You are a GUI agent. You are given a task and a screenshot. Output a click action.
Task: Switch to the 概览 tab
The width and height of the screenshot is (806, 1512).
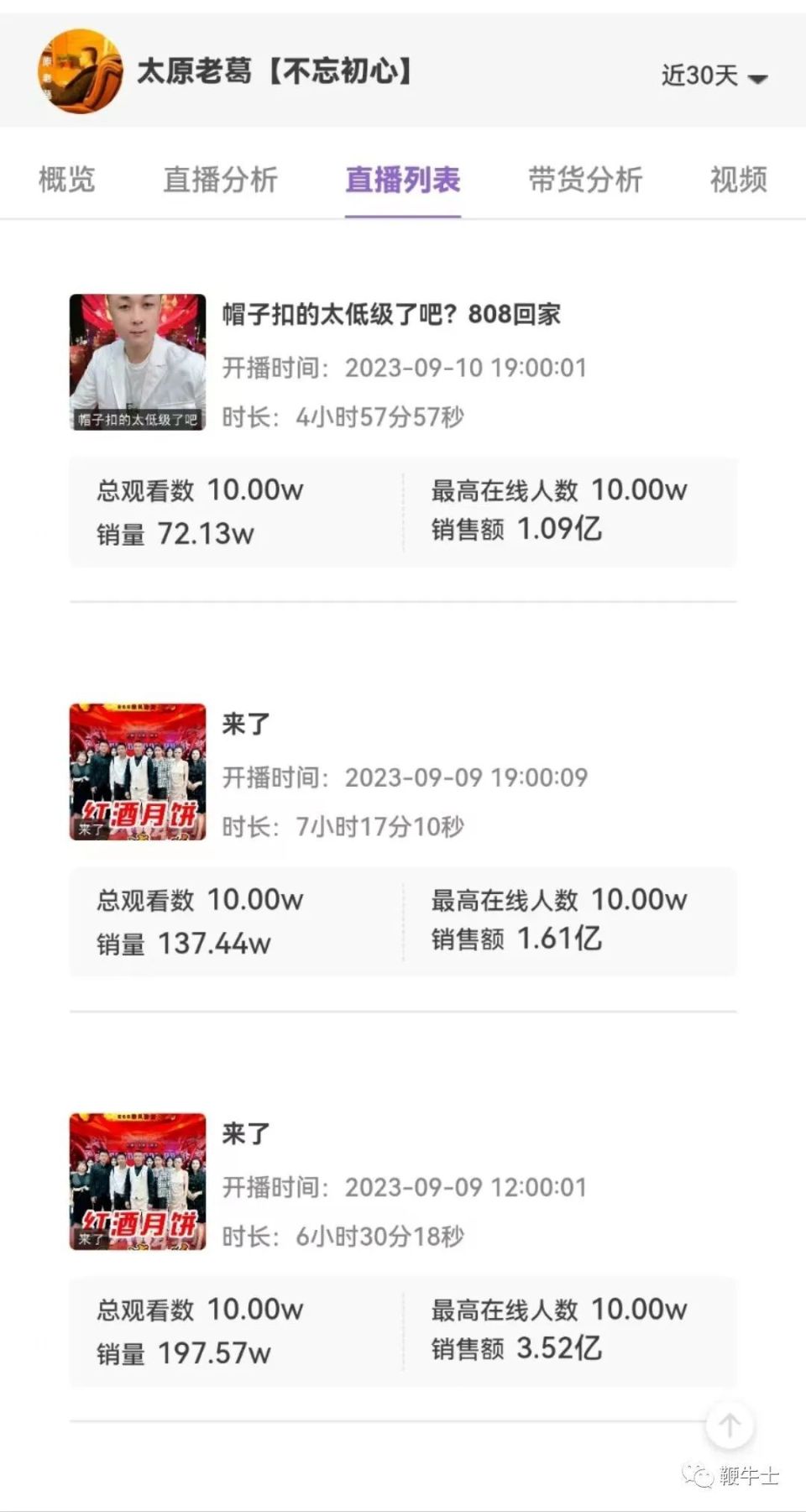[x=67, y=180]
